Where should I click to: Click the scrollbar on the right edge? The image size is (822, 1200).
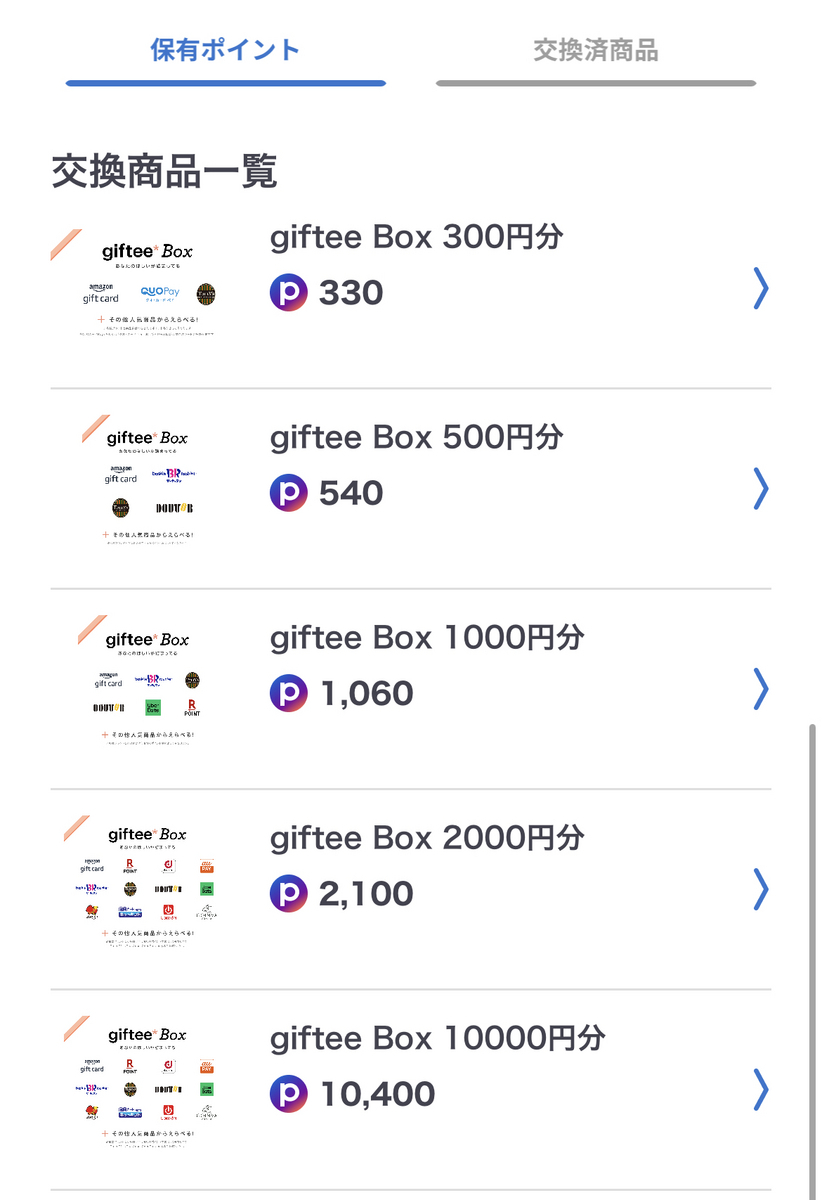click(812, 950)
